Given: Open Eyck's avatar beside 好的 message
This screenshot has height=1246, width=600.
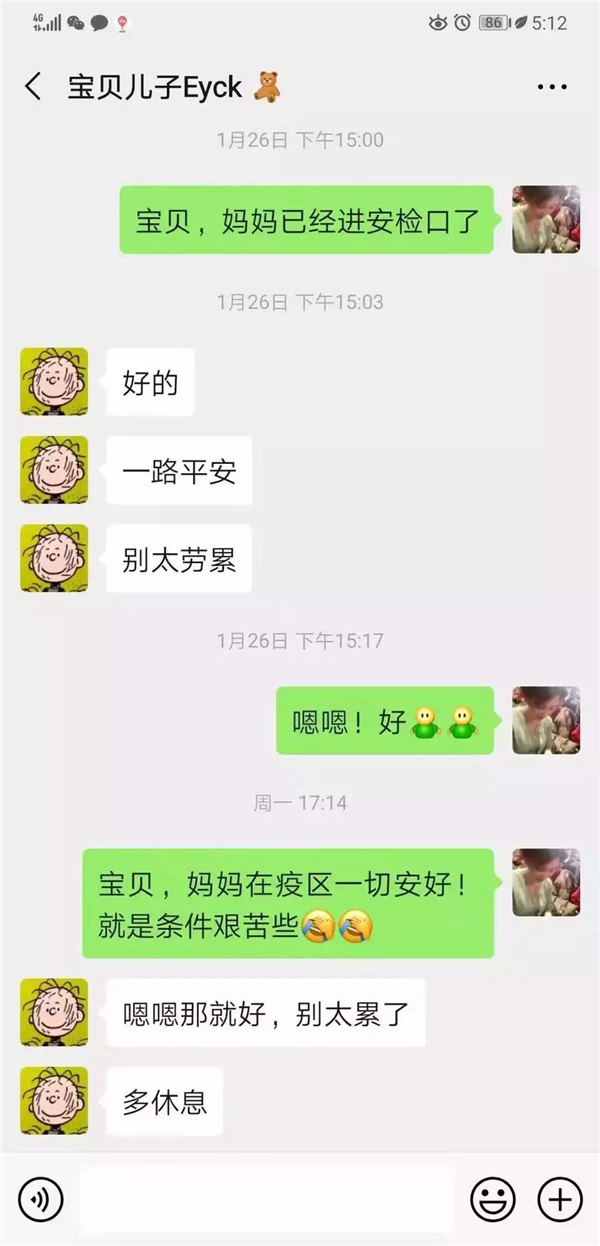Looking at the screenshot, I should click(54, 381).
